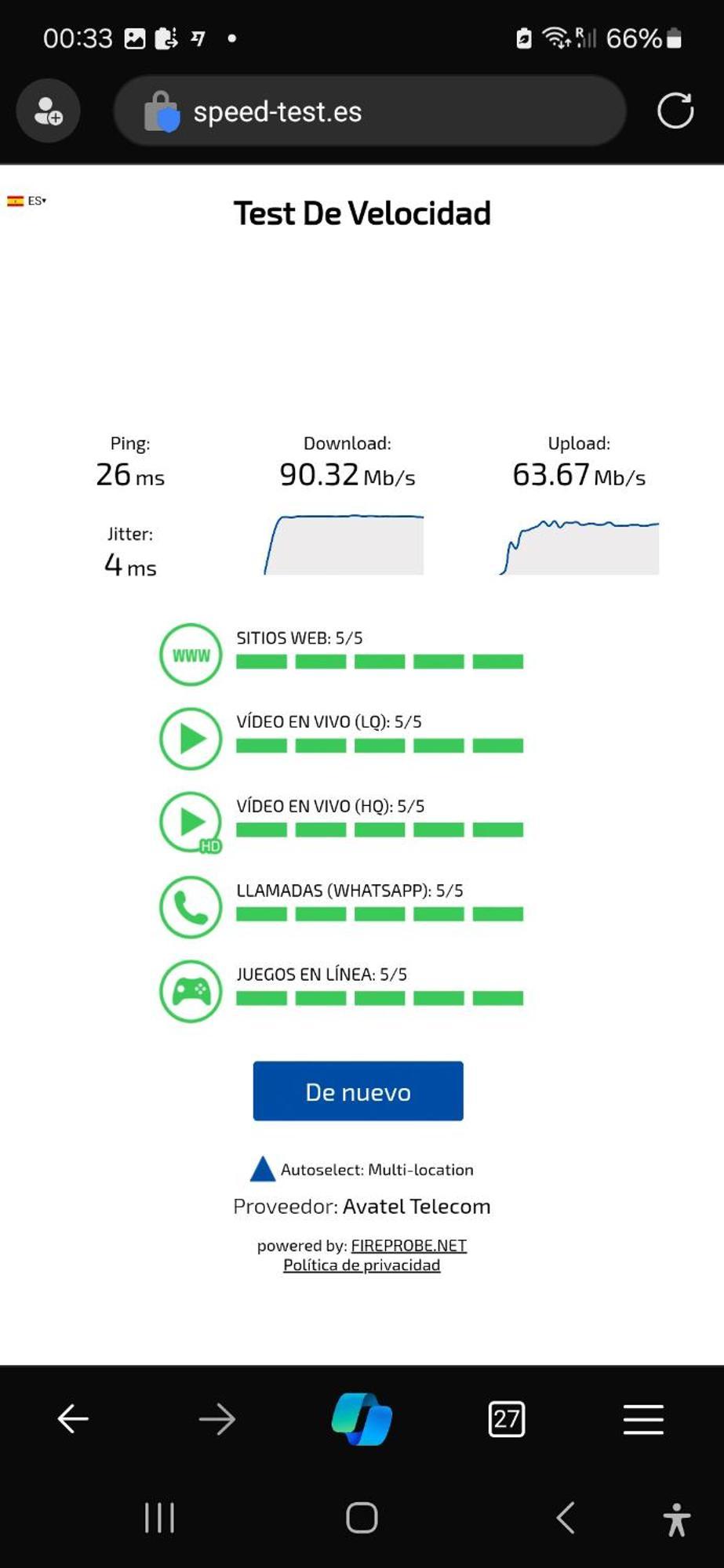Open the FIREPROBE.NET link
This screenshot has width=724, height=1568.
409,1245
